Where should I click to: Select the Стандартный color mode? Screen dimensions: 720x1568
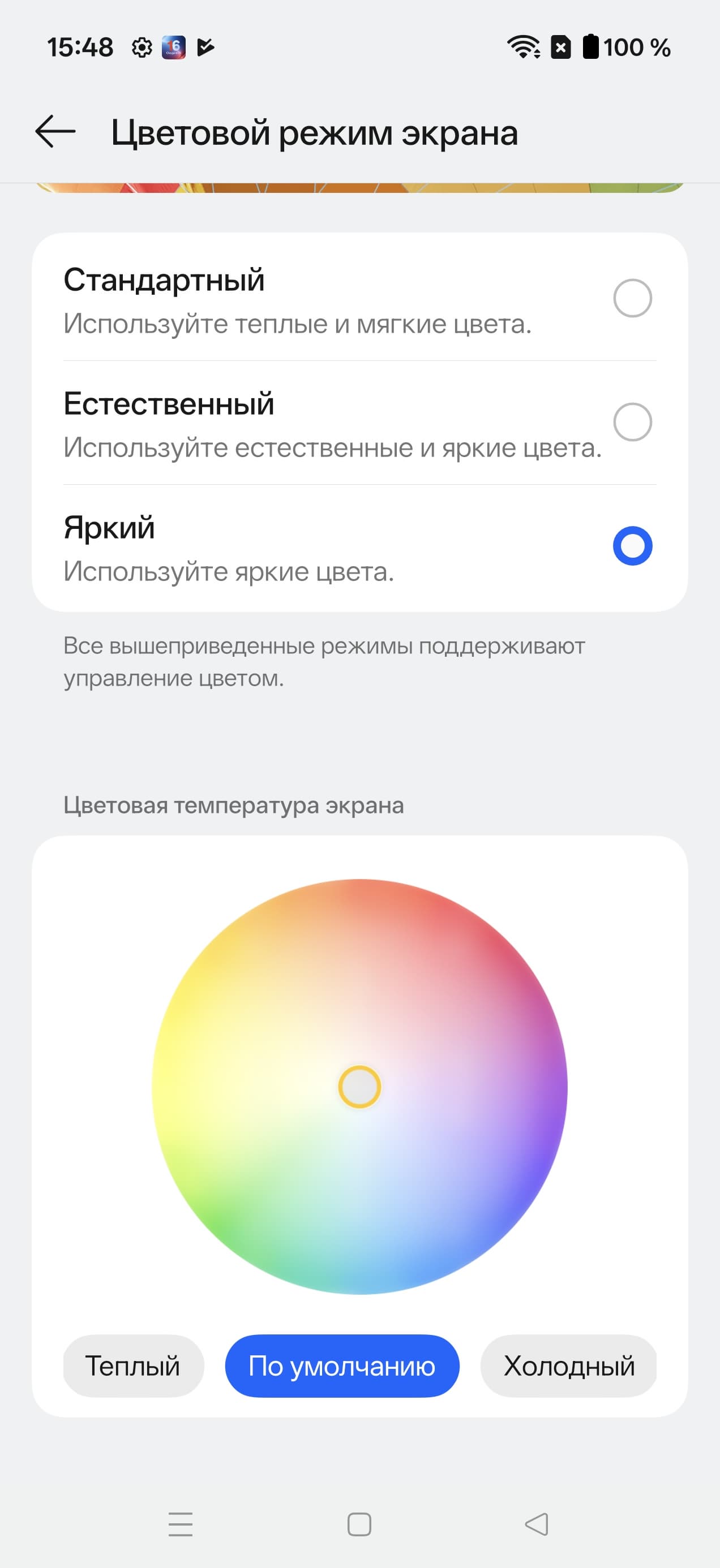(x=632, y=298)
